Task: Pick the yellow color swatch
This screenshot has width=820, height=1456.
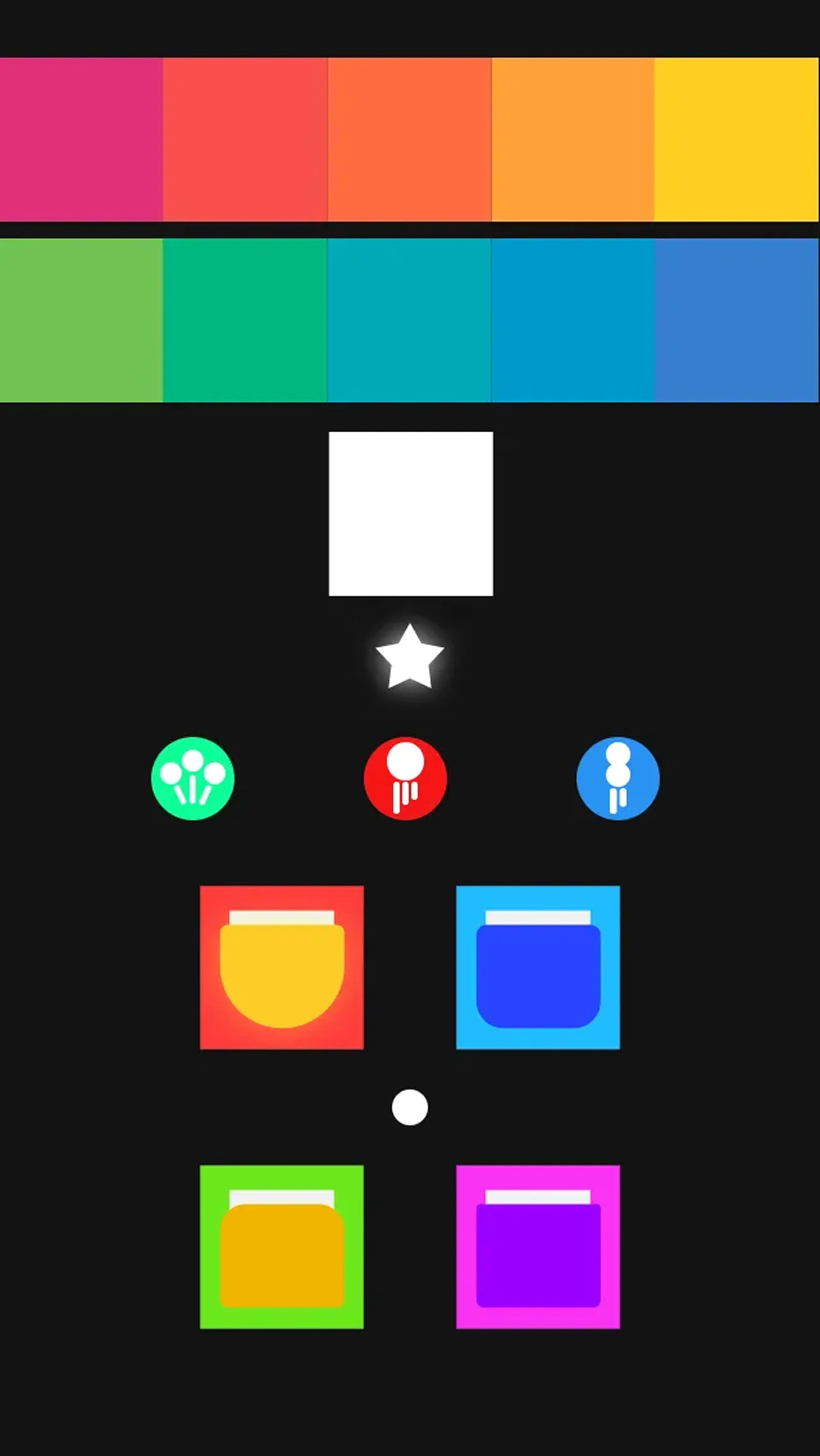Action: [737, 140]
